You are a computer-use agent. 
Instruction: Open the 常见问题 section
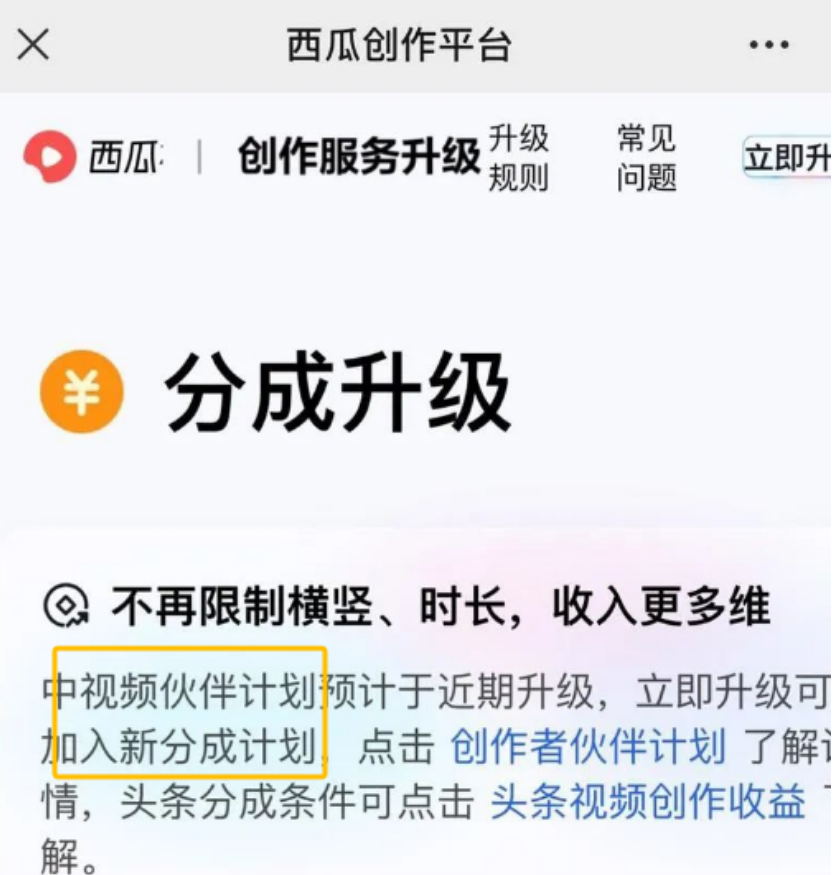point(646,158)
